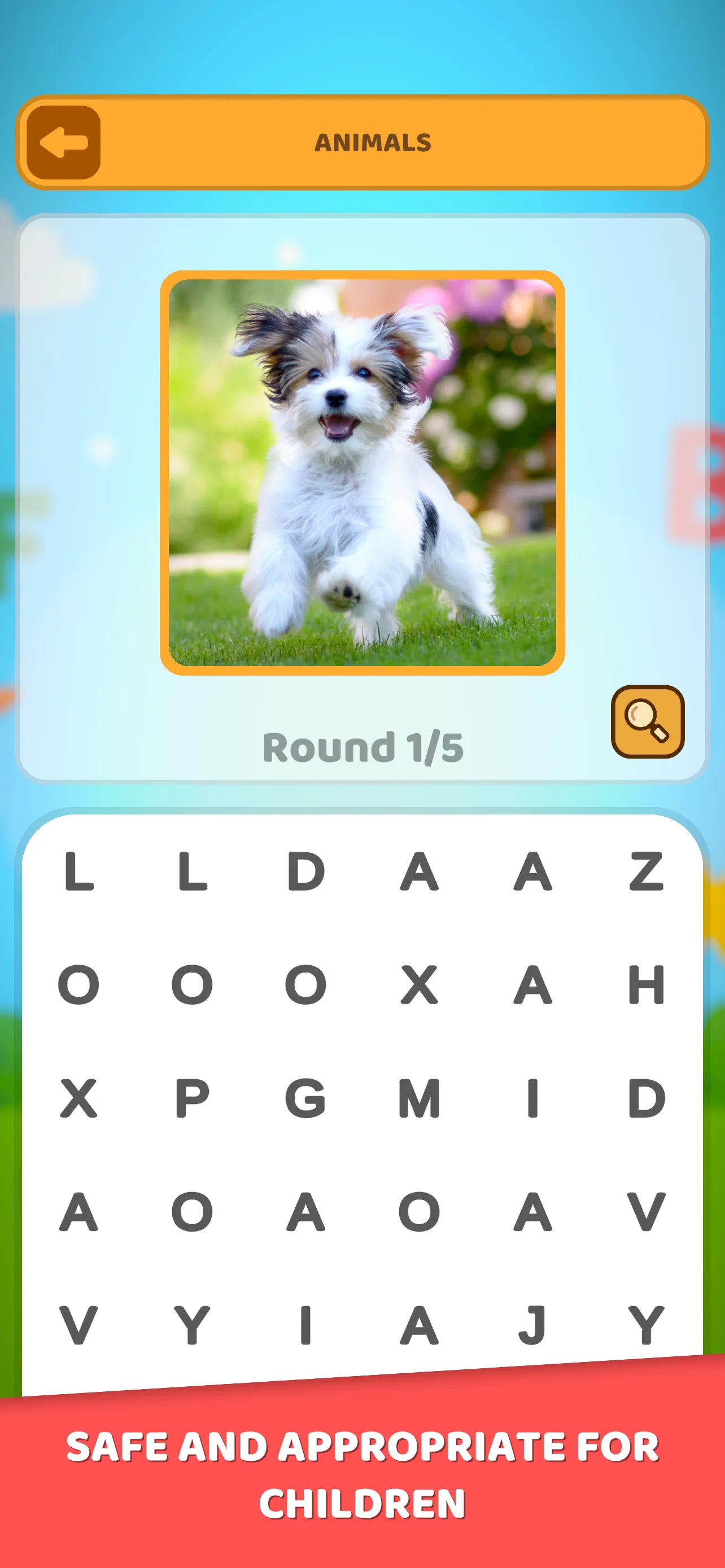
Task: Pick the letter J in the grid
Action: coord(532,1325)
